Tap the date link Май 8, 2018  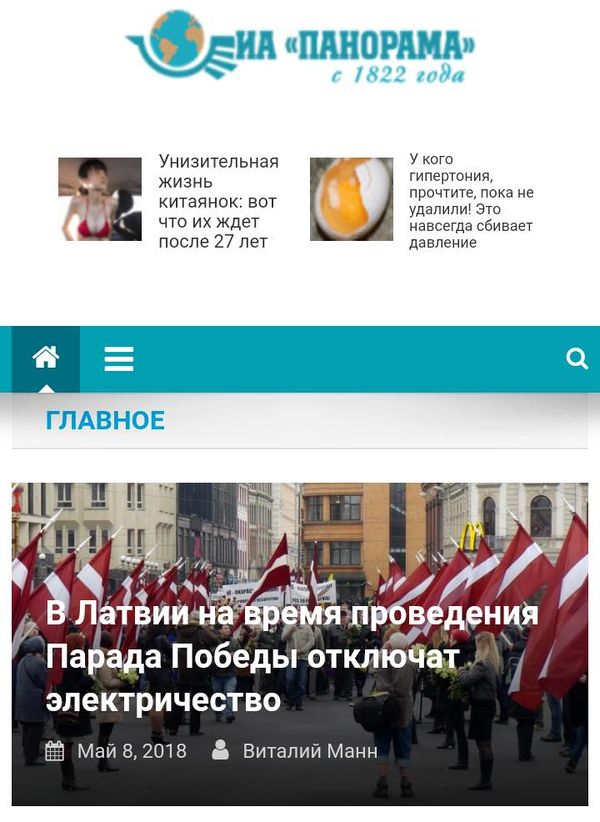coord(131,751)
